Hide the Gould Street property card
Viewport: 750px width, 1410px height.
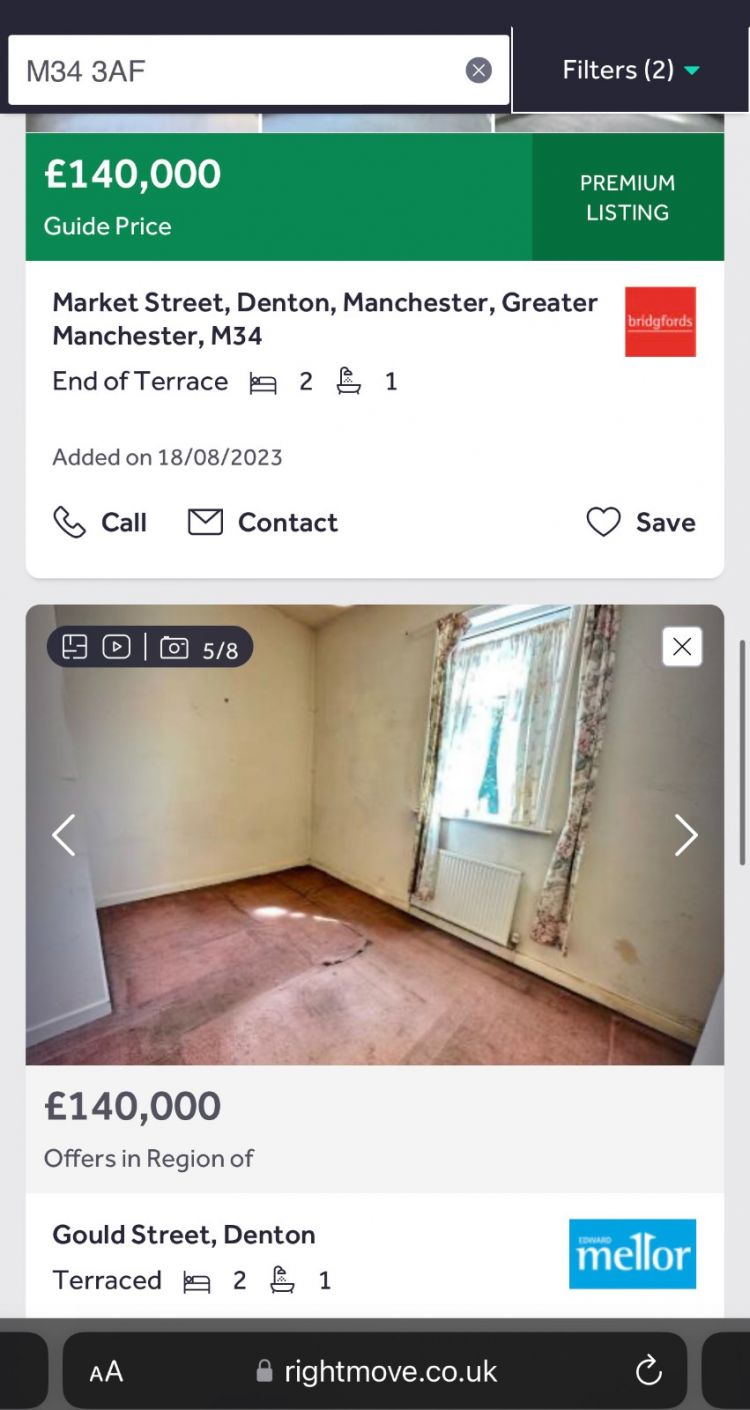(682, 647)
